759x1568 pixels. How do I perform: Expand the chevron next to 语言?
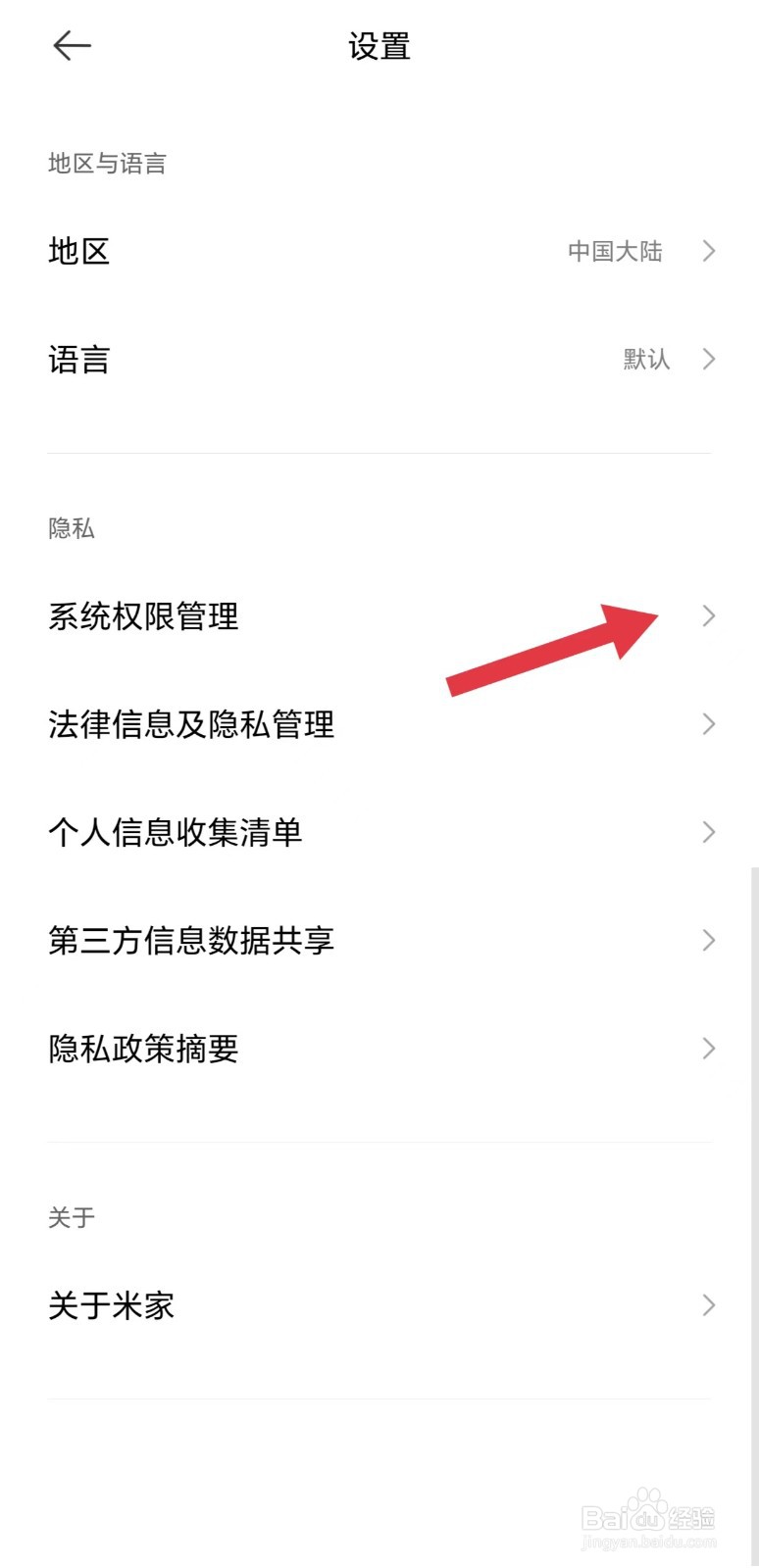(708, 360)
